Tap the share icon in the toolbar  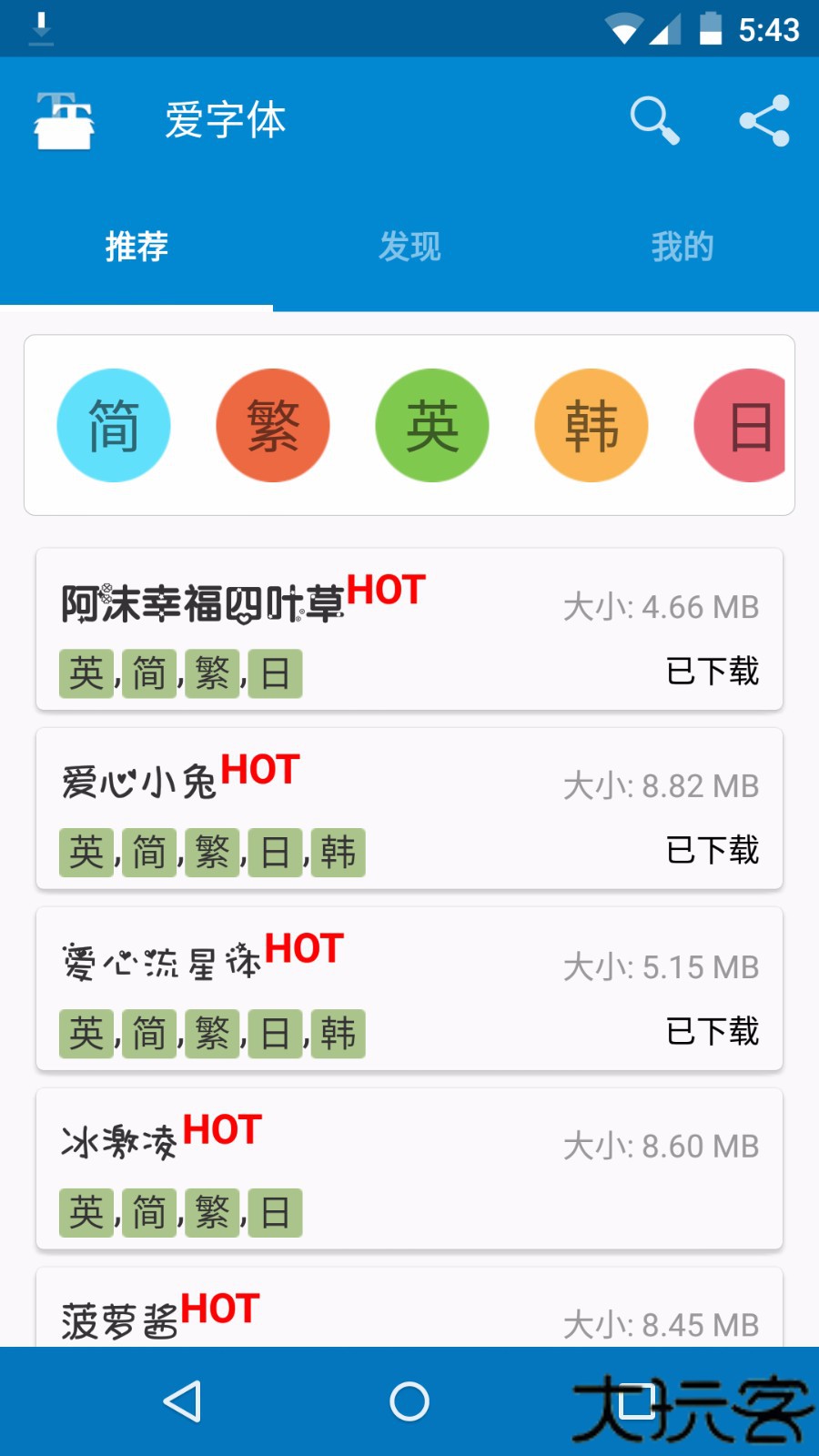tap(765, 118)
